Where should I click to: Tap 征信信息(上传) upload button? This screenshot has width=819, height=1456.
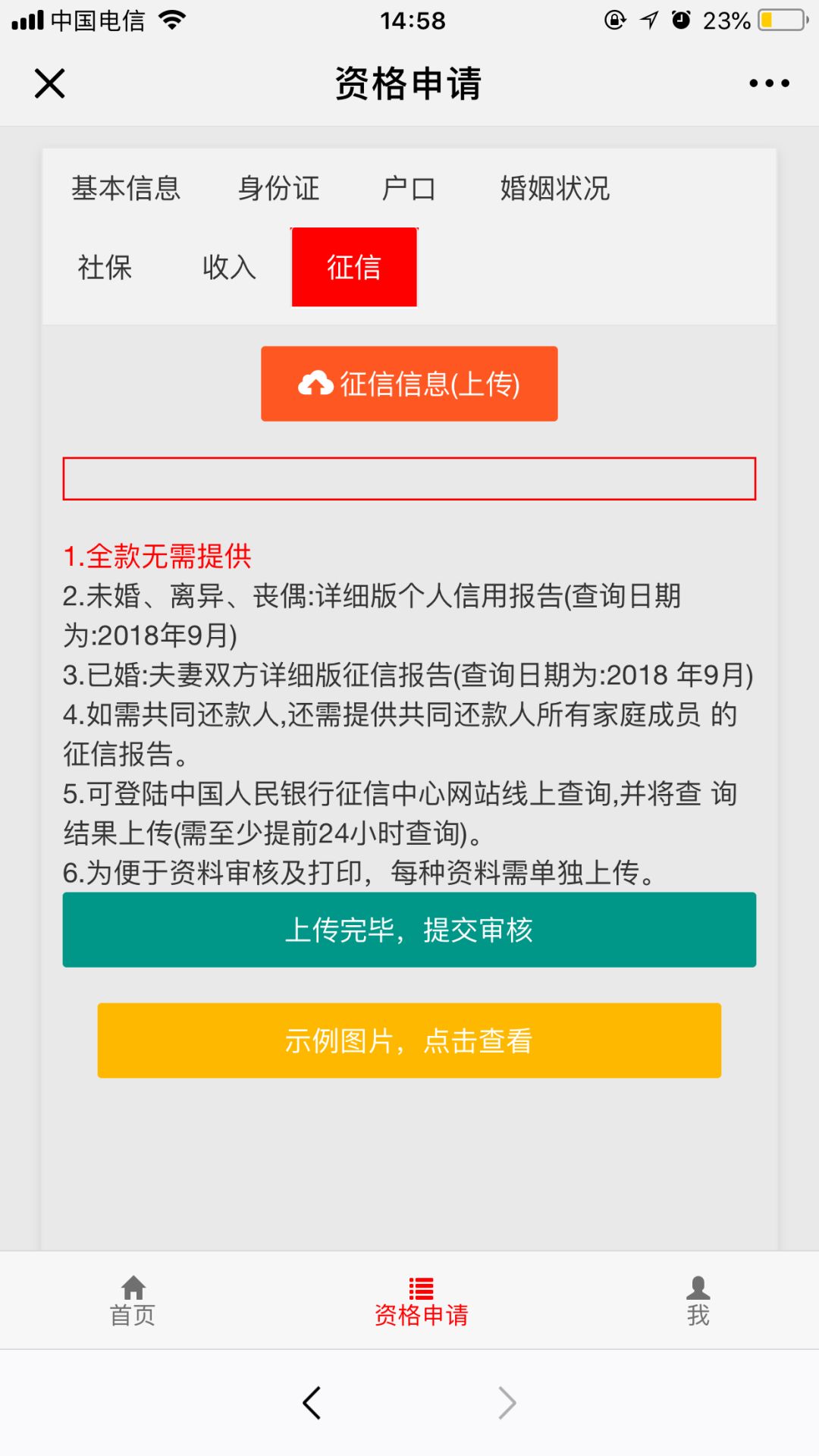click(409, 384)
